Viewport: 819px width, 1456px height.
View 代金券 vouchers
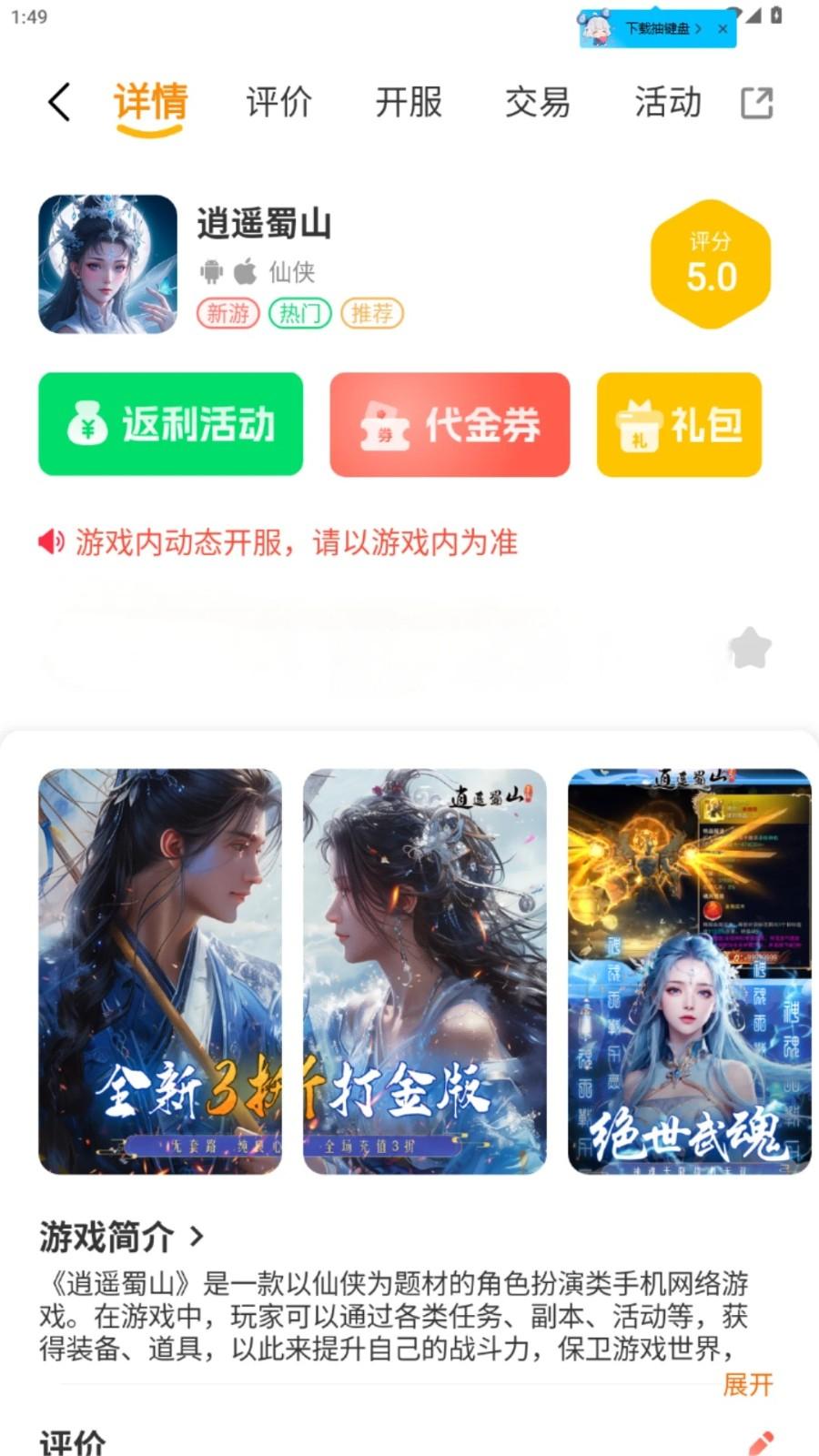(450, 424)
